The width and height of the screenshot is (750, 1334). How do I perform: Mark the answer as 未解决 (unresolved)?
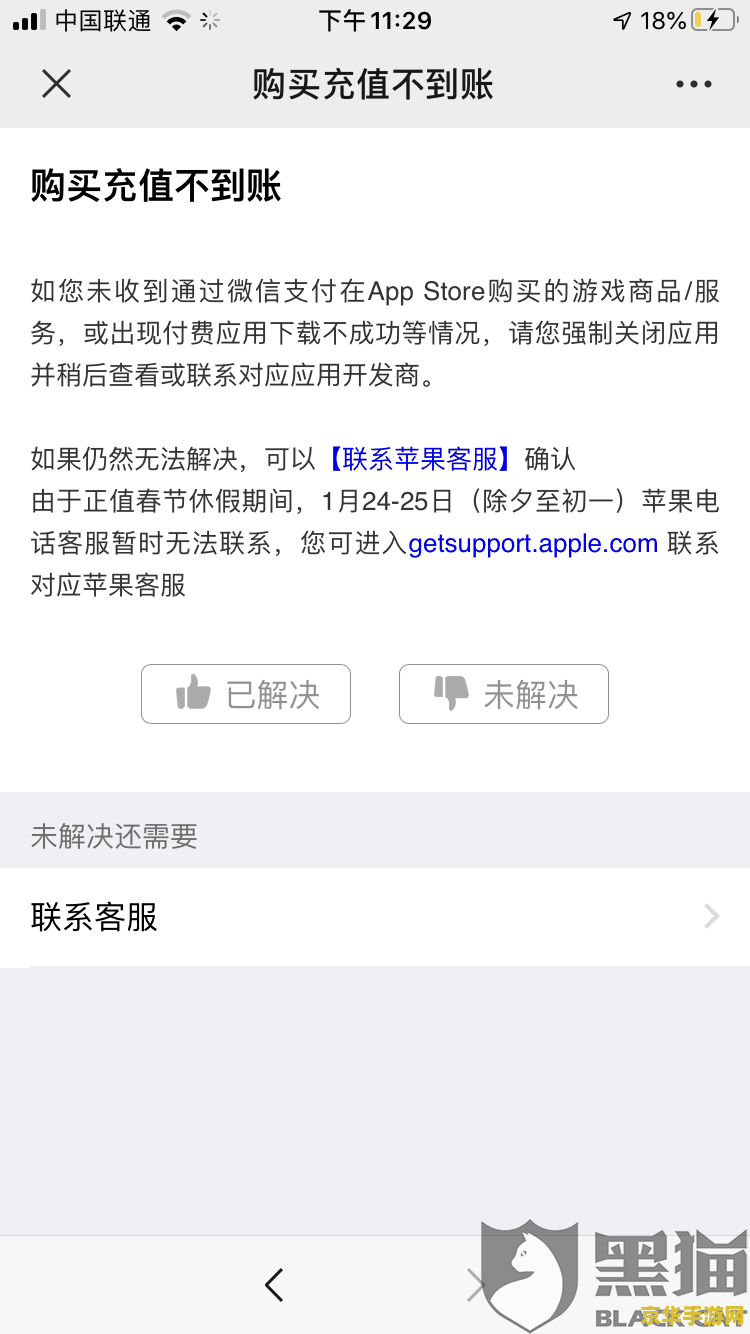[503, 693]
